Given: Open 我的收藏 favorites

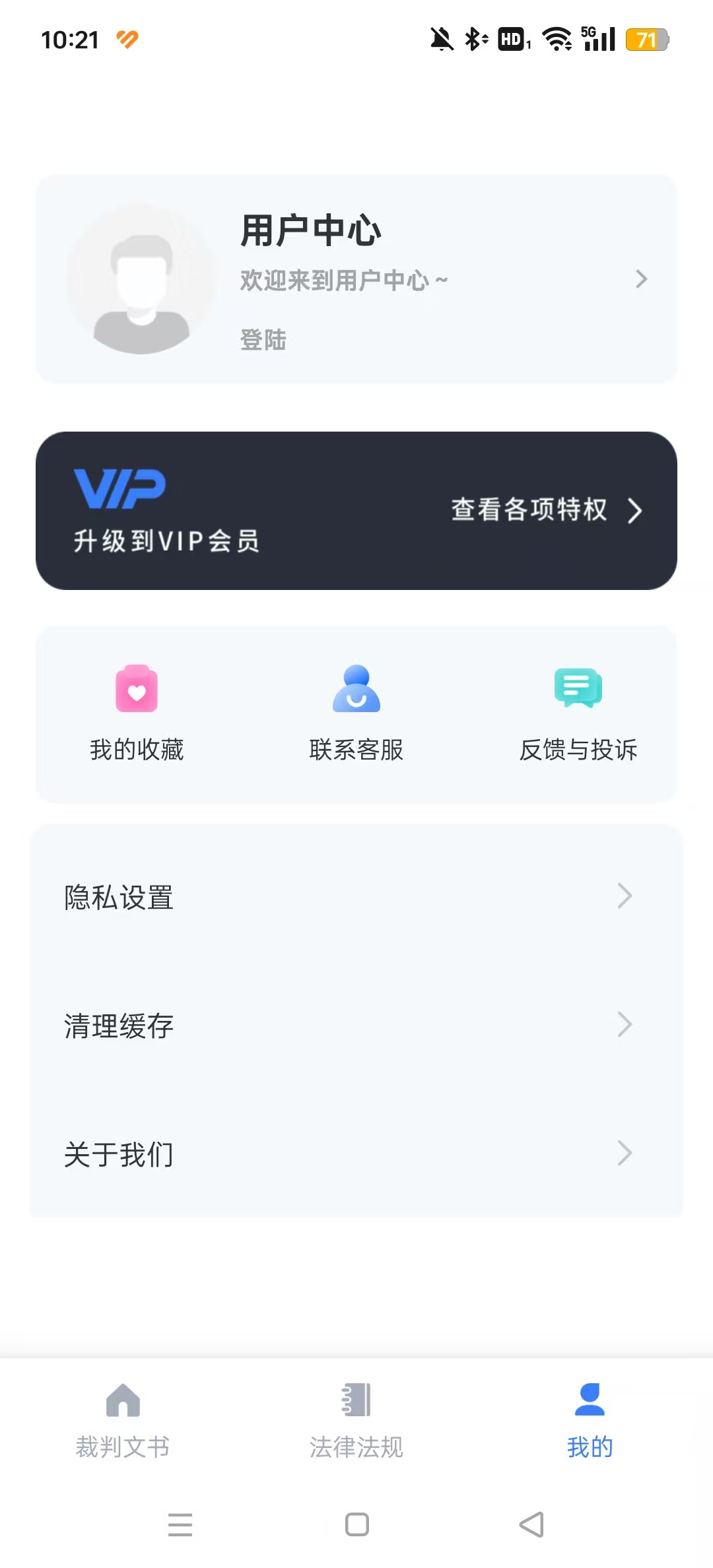Looking at the screenshot, I should pyautogui.click(x=137, y=713).
